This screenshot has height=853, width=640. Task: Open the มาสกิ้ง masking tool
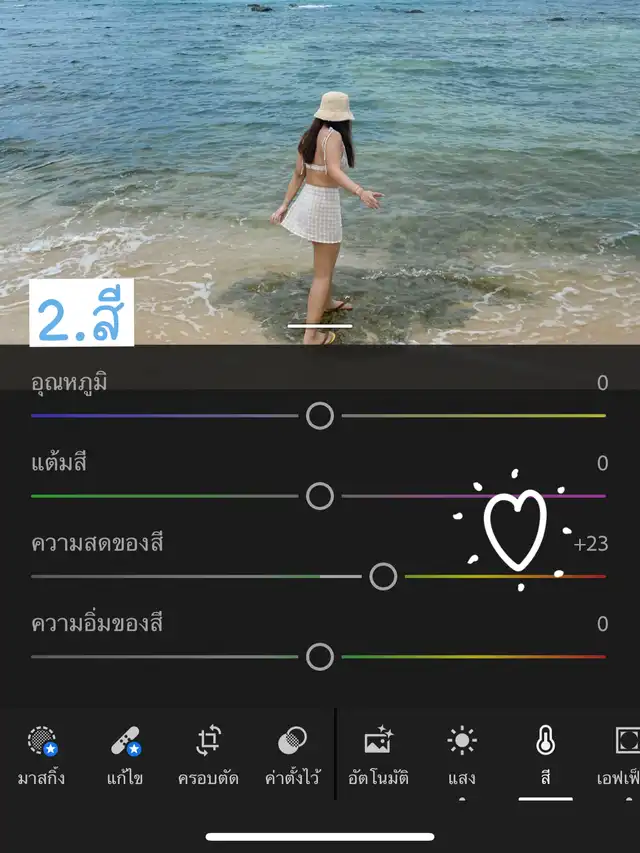[x=42, y=753]
